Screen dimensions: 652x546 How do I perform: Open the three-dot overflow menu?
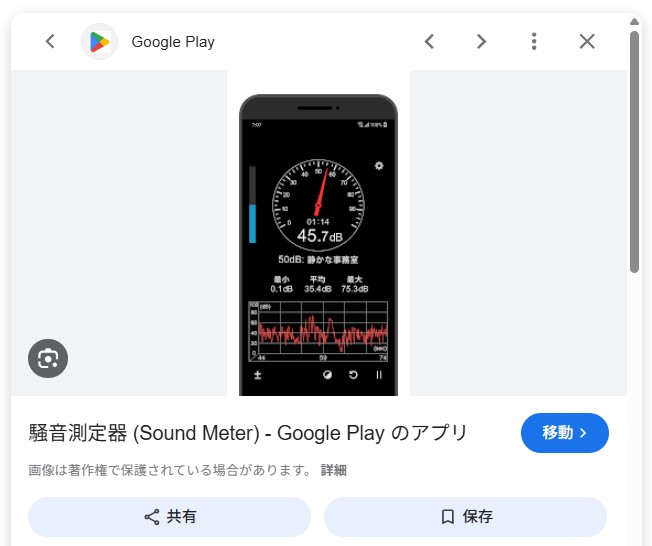click(x=534, y=42)
